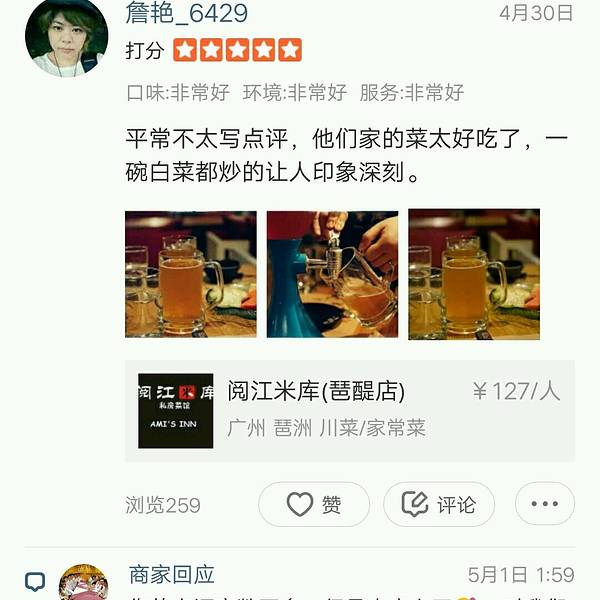Image resolution: width=600 pixels, height=600 pixels.
Task: Open the 阅江米库(琶醍店) restaurant card
Action: point(349,410)
